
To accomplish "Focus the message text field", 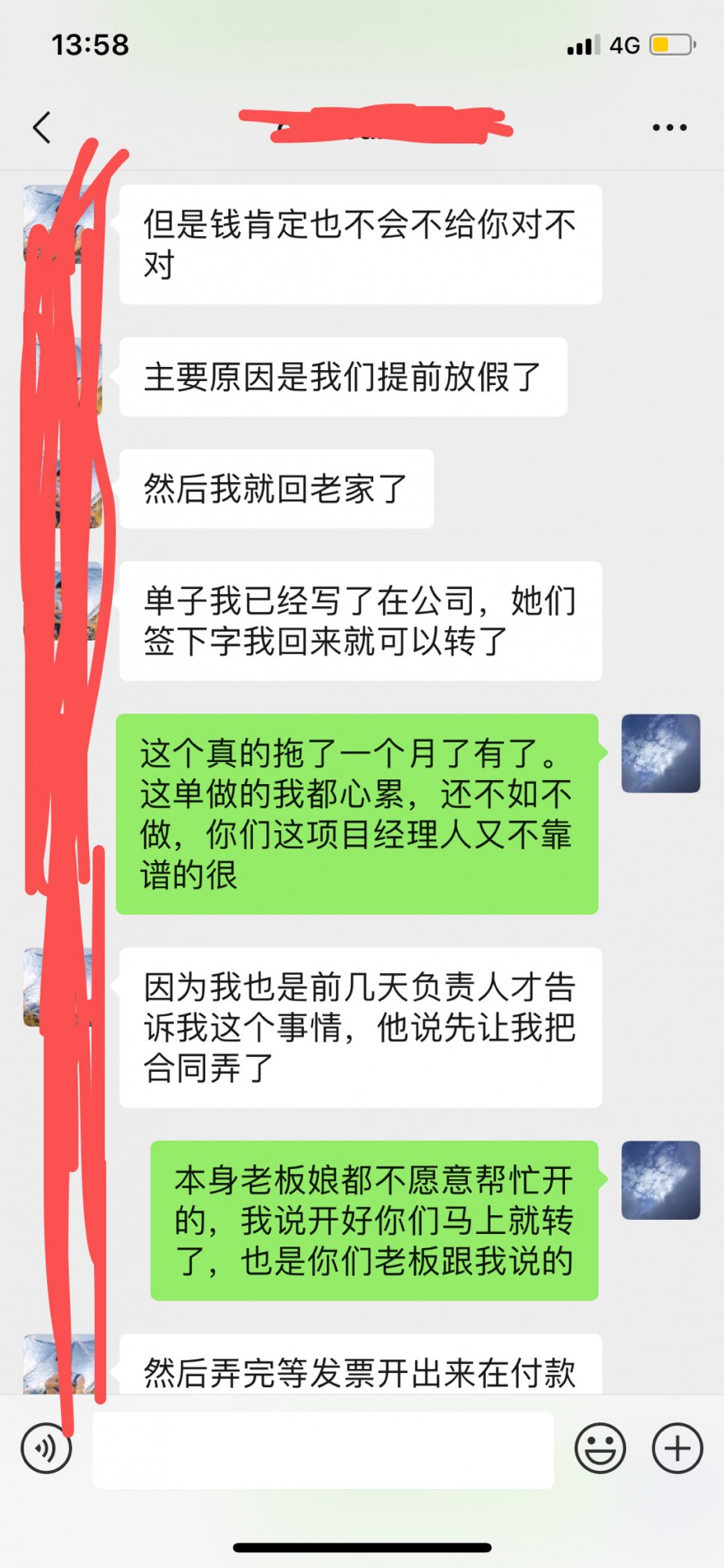I will (323, 1450).
